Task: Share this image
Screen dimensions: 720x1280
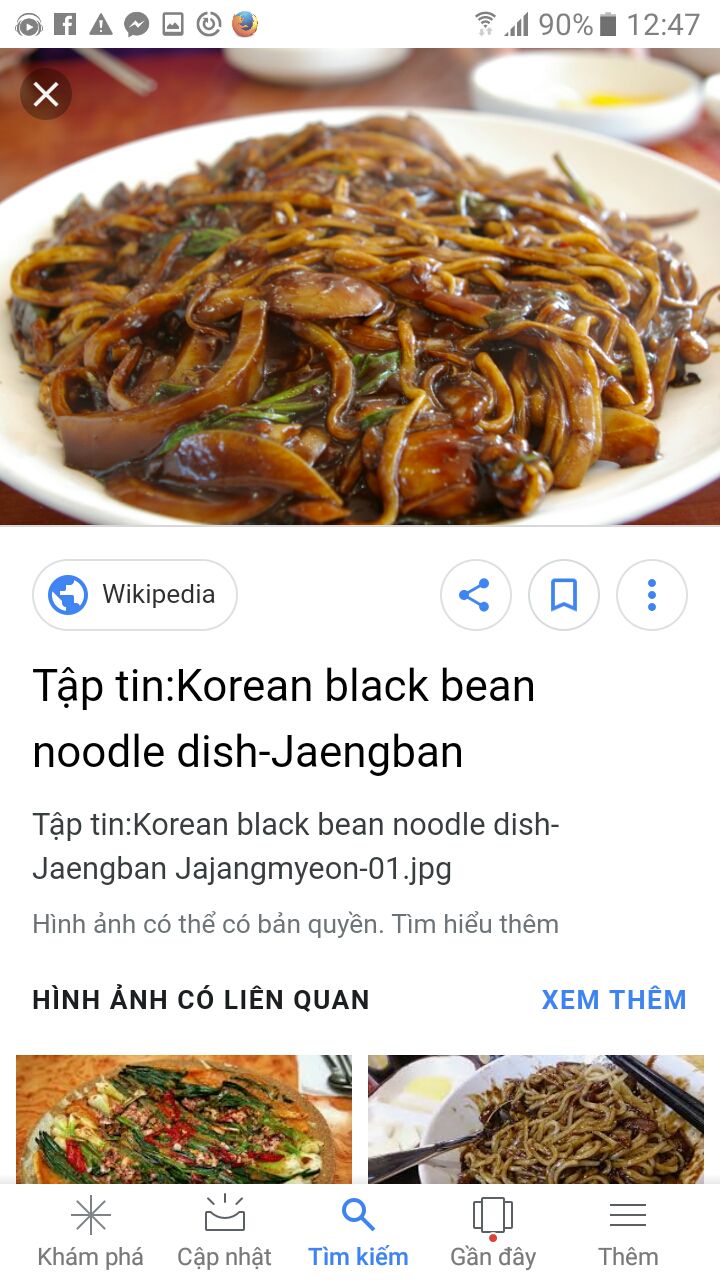Action: click(476, 595)
